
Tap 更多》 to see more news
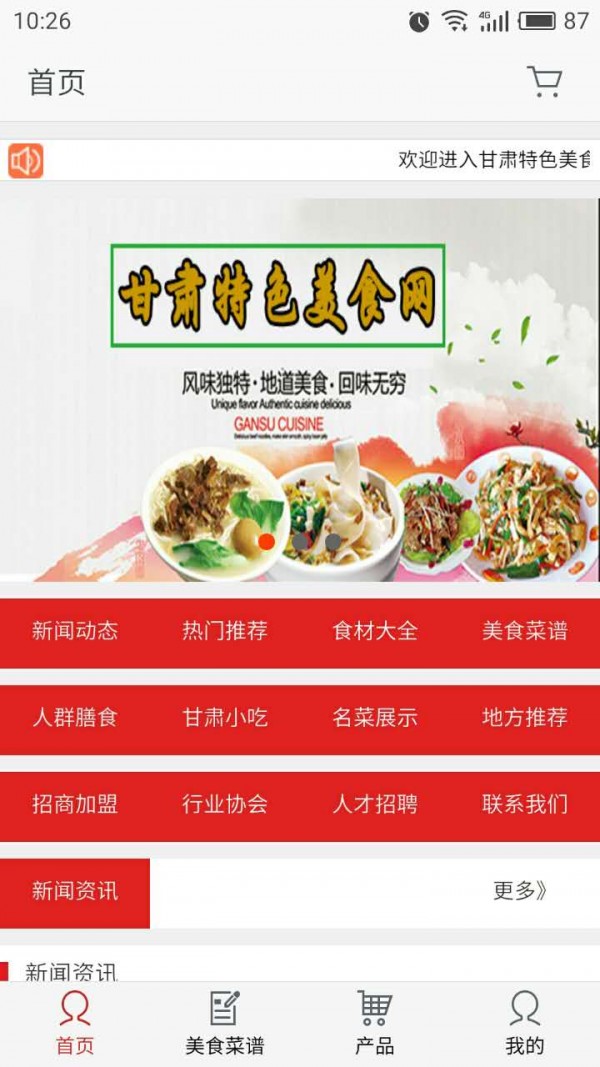pos(520,891)
